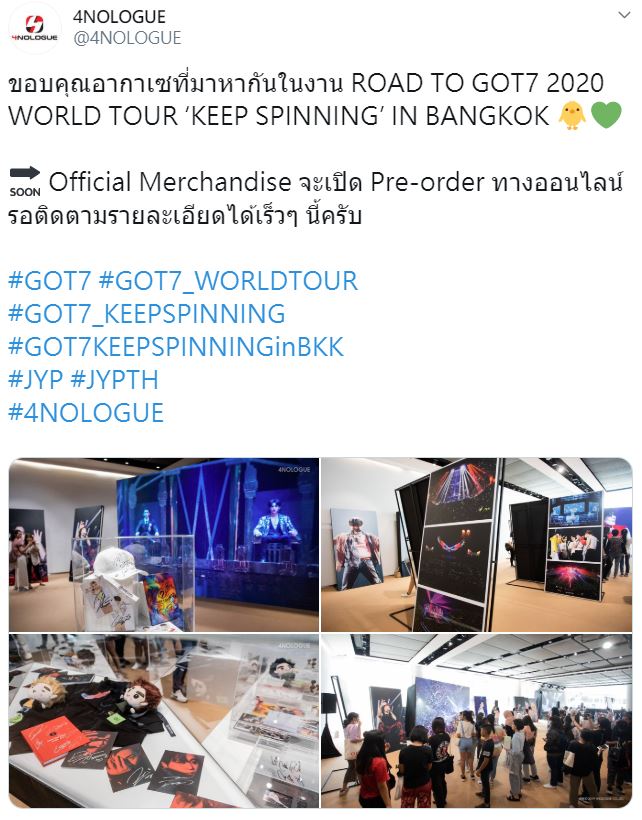642x820 pixels.
Task: Expand the tweet options chevron
Action: tap(626, 16)
